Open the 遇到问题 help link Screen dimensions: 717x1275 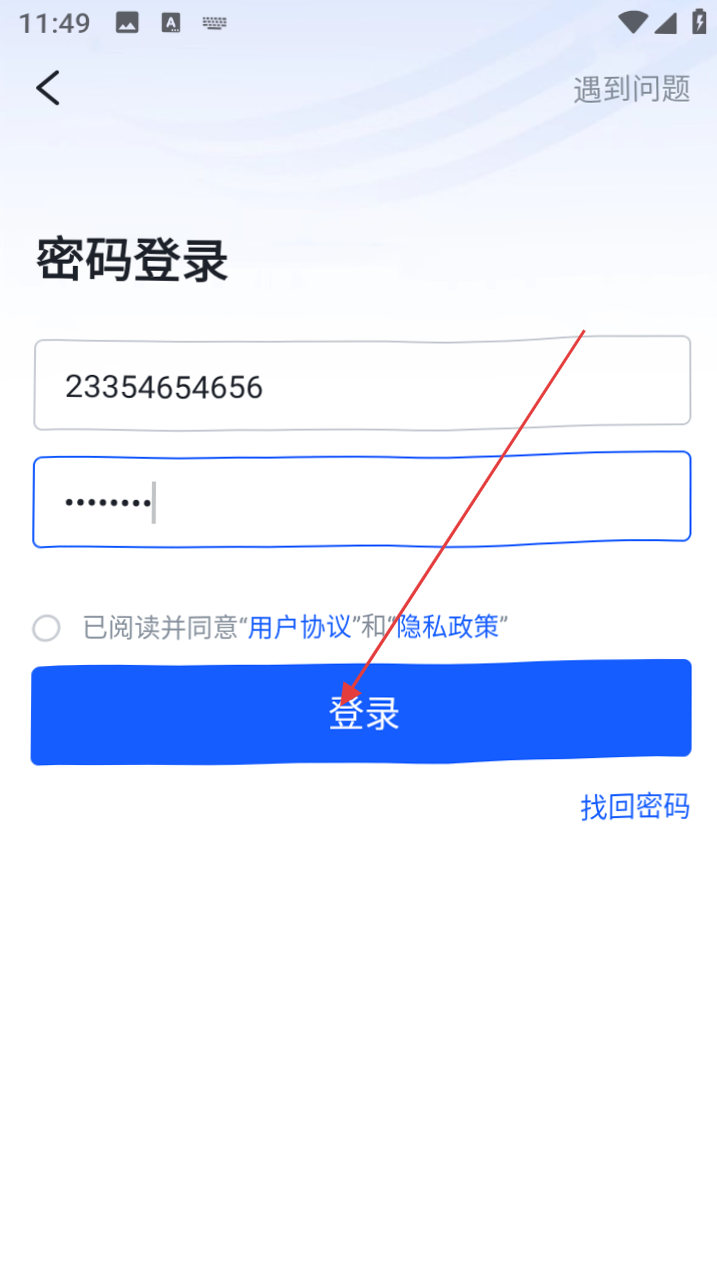coord(631,89)
